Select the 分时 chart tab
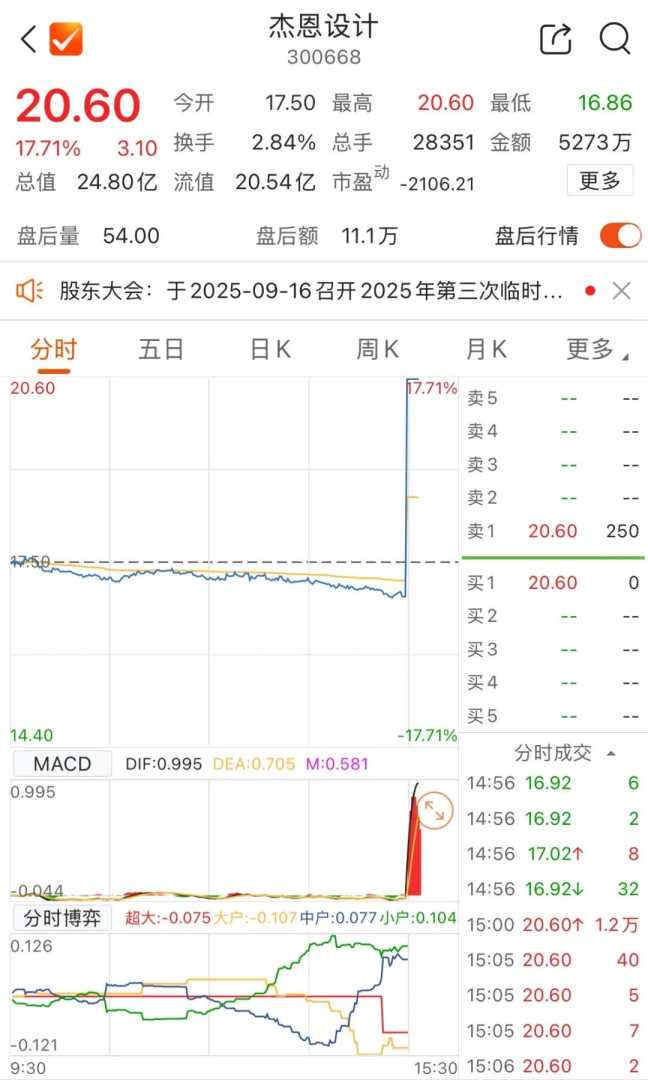 pos(53,349)
